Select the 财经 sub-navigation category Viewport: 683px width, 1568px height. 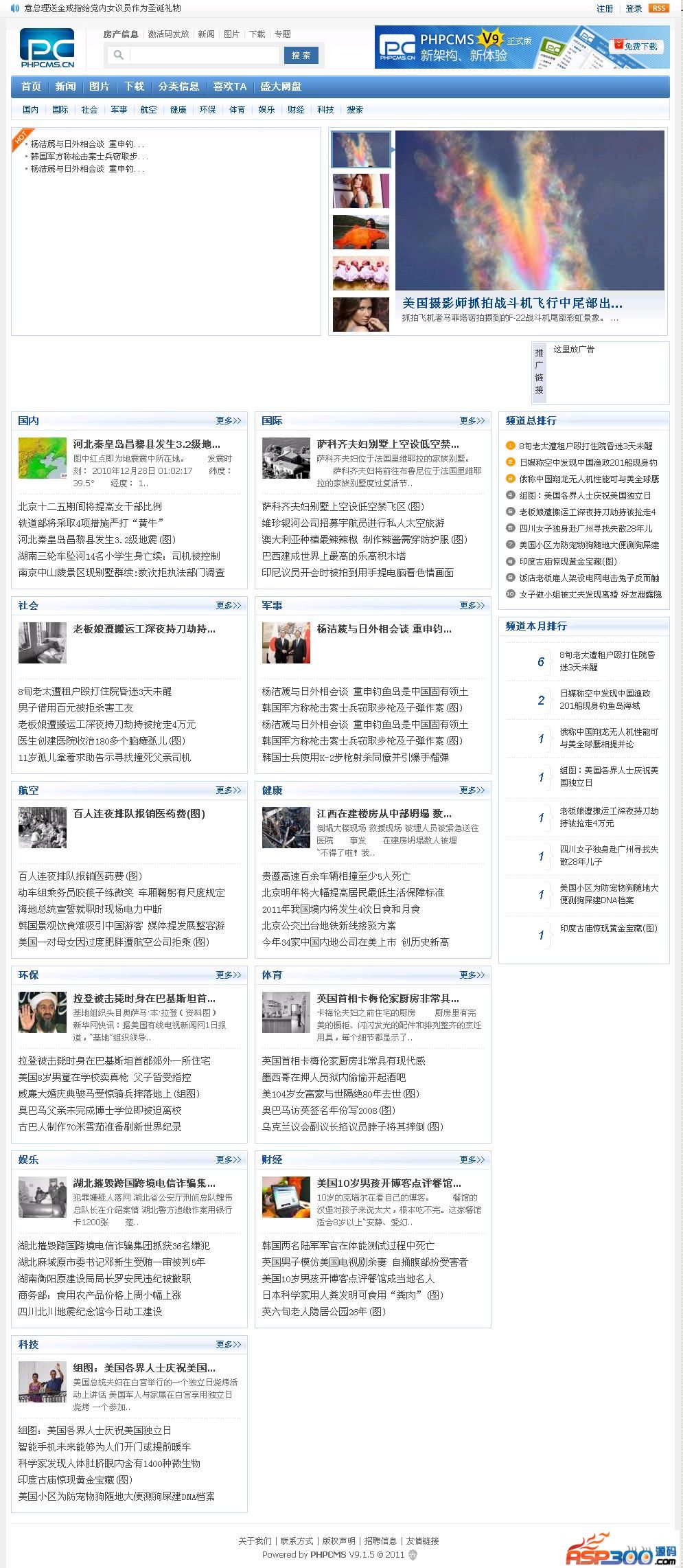click(x=296, y=110)
